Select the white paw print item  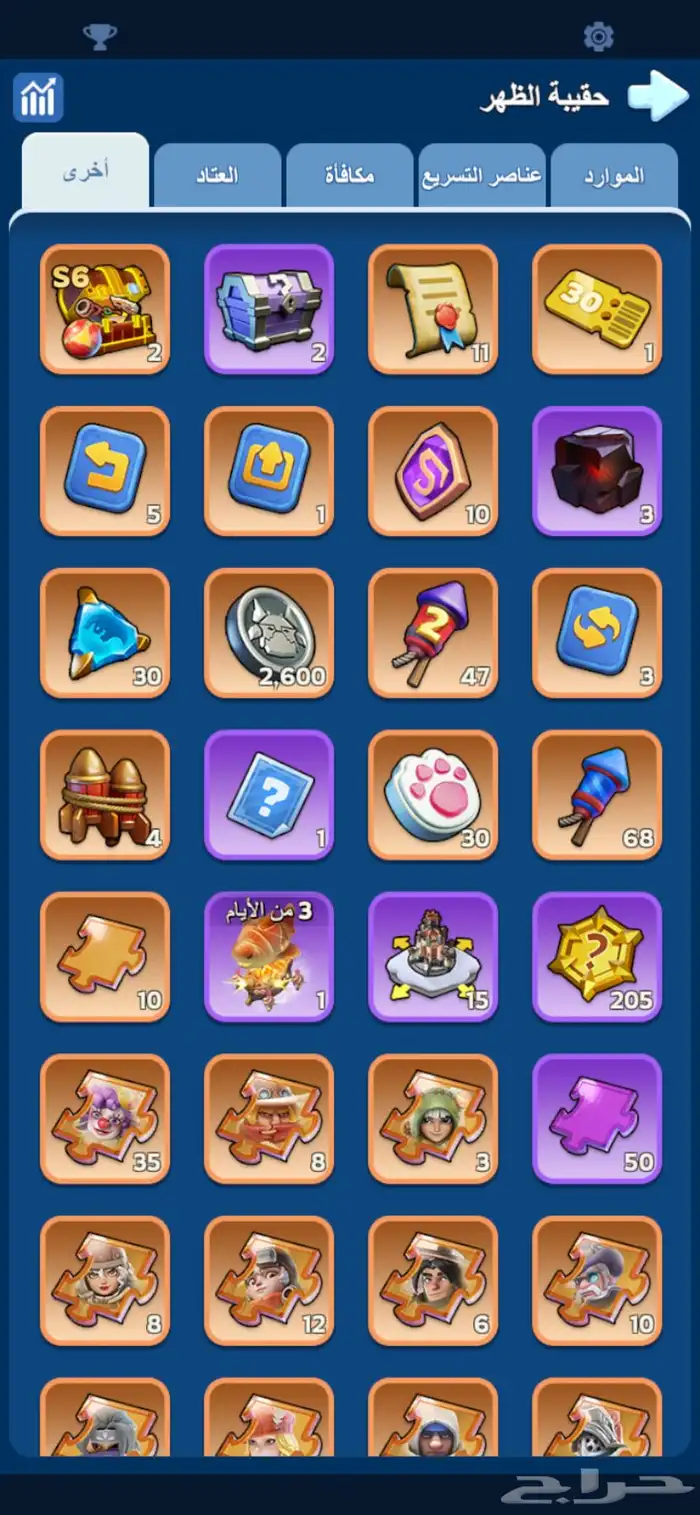[433, 795]
